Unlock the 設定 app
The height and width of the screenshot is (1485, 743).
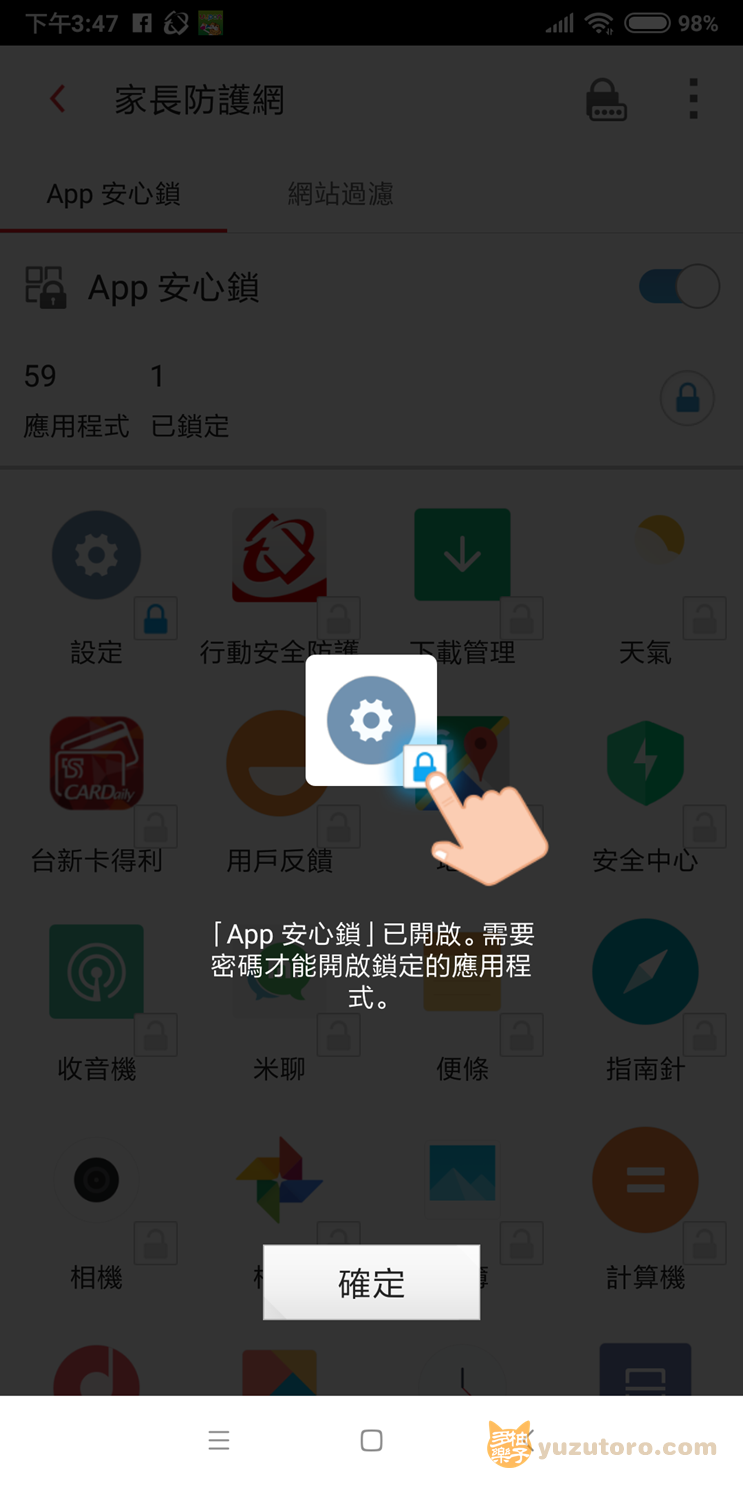pos(156,620)
